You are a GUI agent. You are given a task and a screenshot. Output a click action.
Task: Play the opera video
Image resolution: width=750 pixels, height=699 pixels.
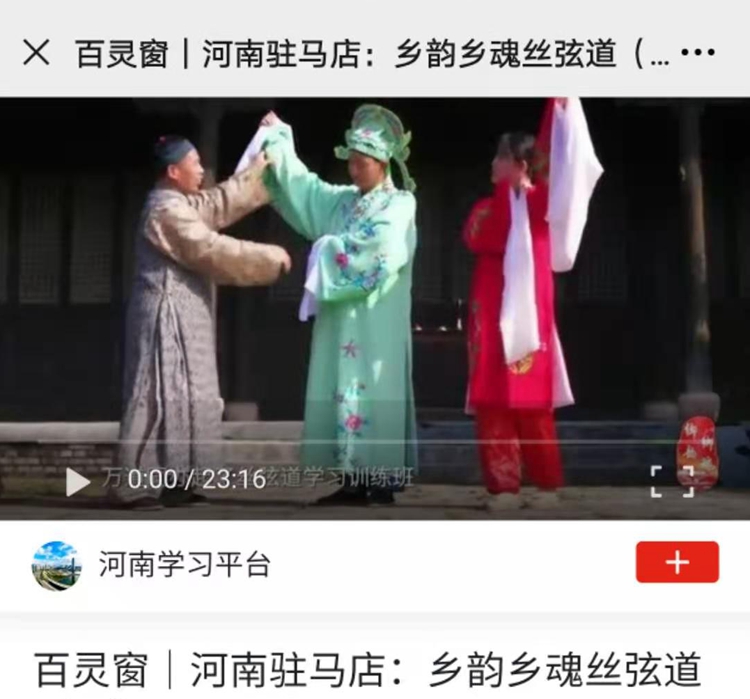pyautogui.click(x=78, y=481)
